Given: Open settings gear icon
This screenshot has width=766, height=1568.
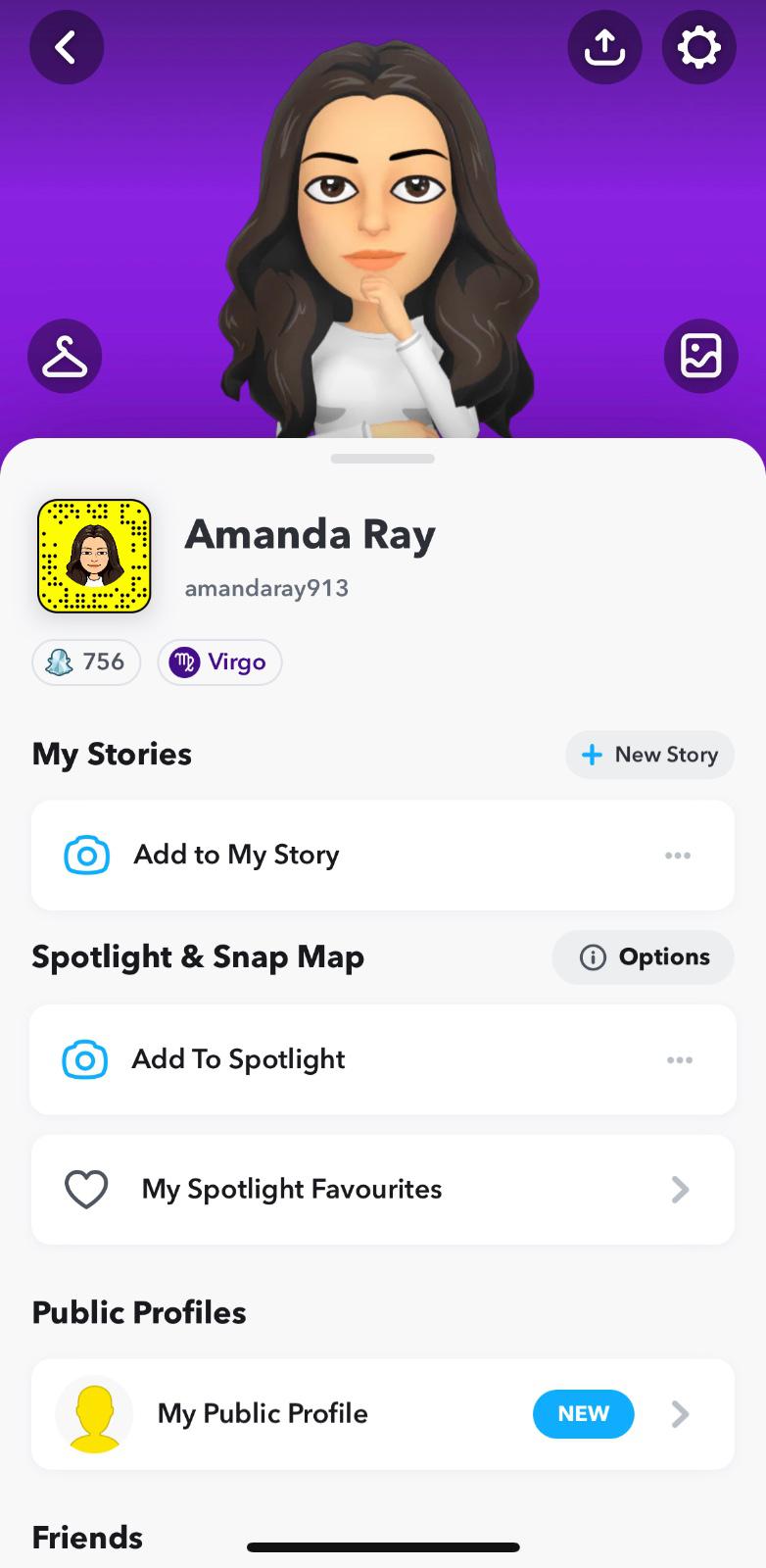Looking at the screenshot, I should point(698,46).
